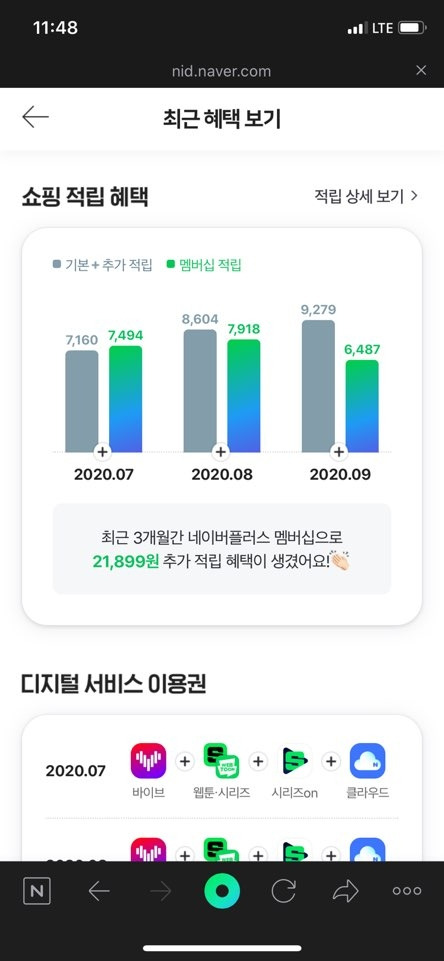The width and height of the screenshot is (444, 961).
Task: Reload the page
Action: [x=283, y=891]
